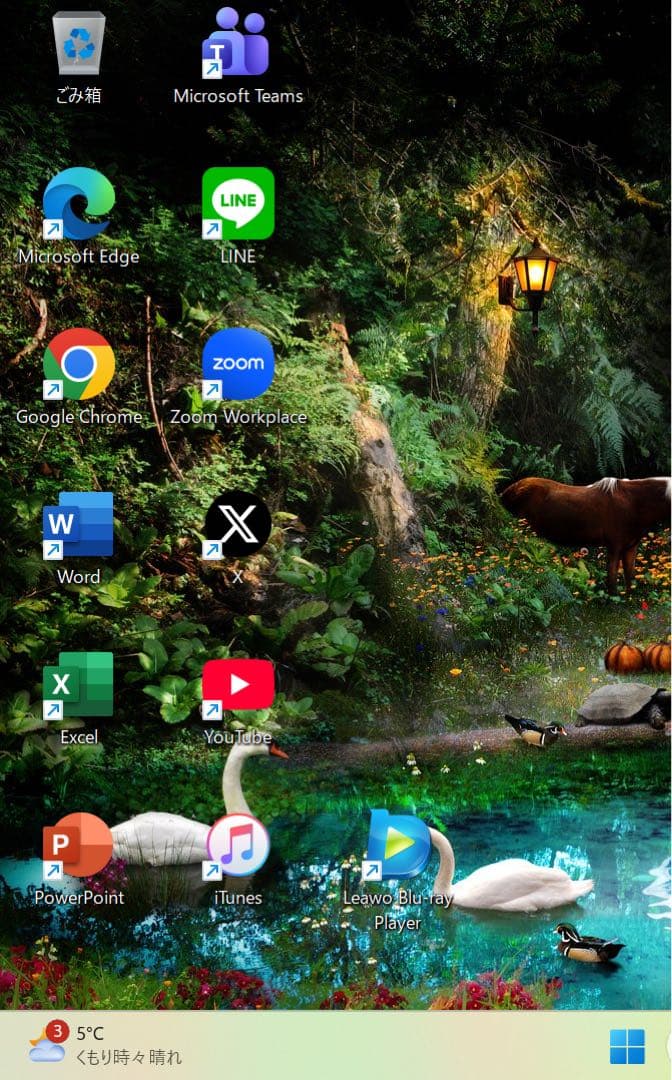The height and width of the screenshot is (1080, 672).
Task: Start Zoom Workplace
Action: tap(237, 365)
